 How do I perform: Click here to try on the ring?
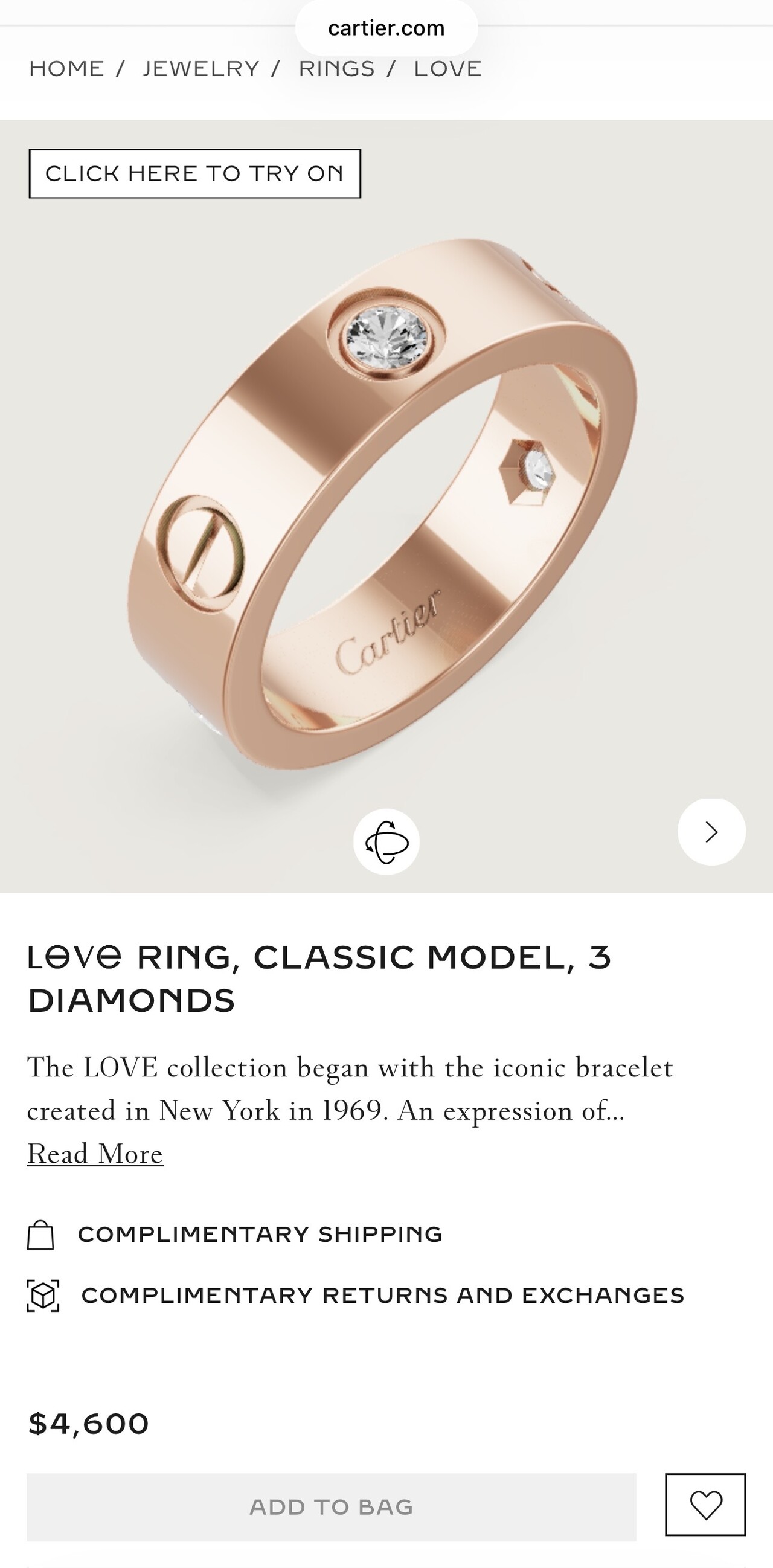195,173
